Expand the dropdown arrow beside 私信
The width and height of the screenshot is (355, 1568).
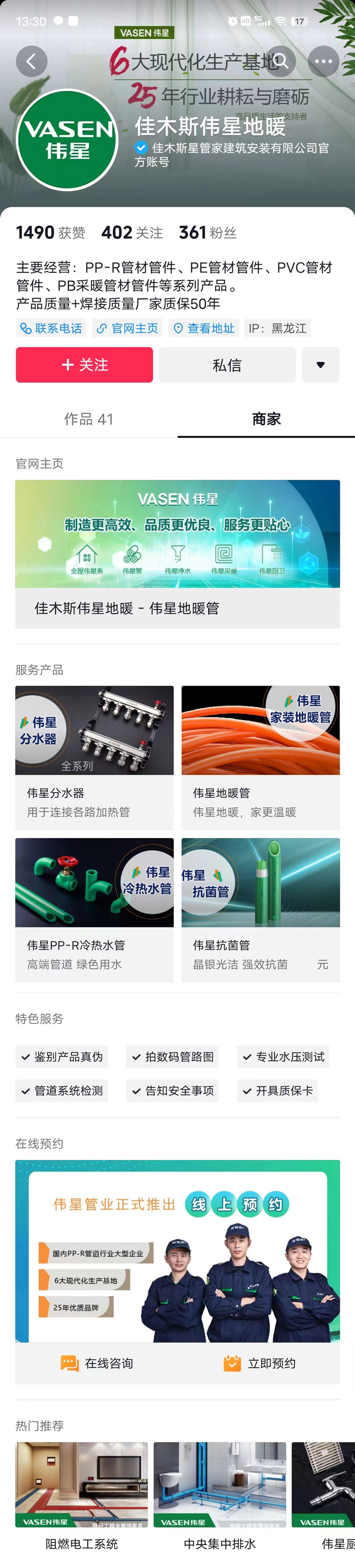320,365
